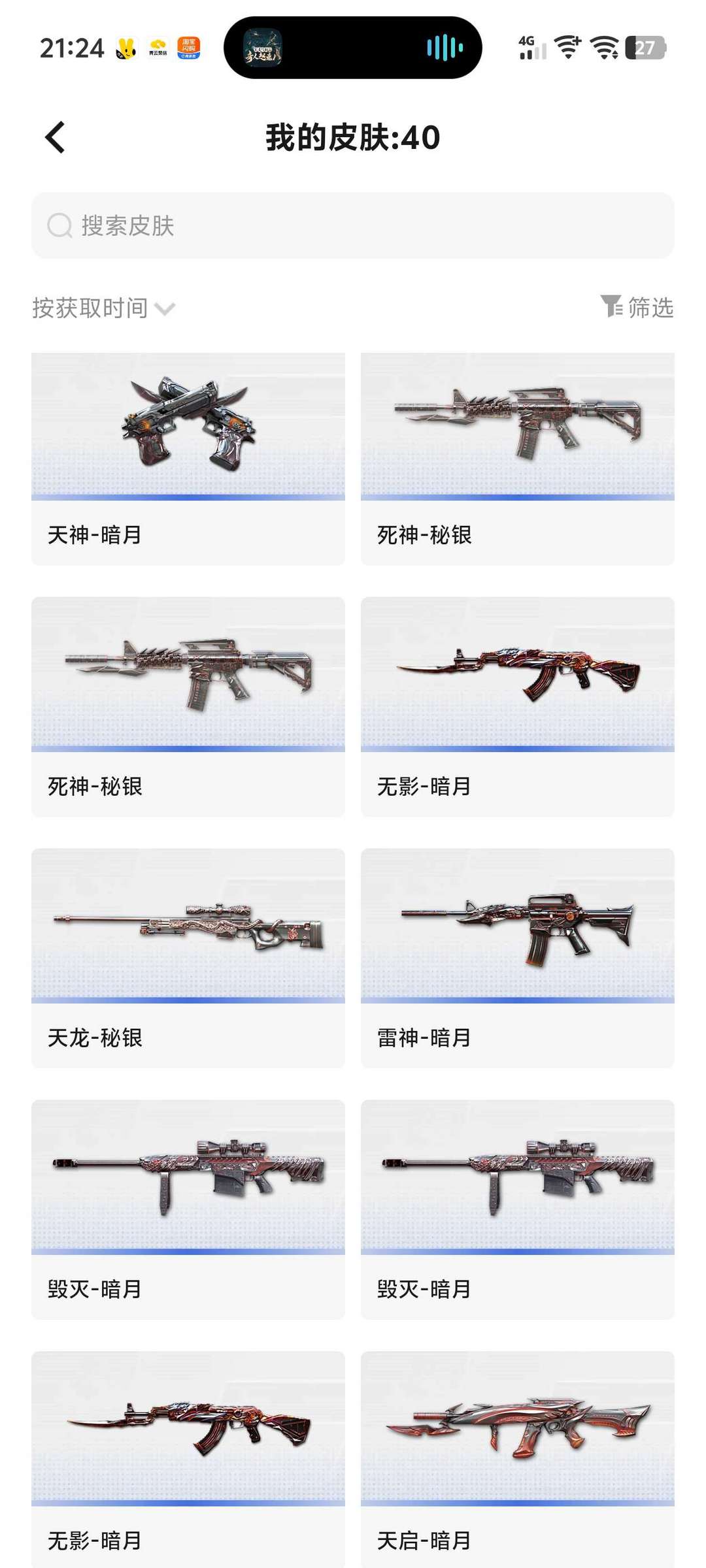Tap the yellow messenger icon in status bar
This screenshot has height=1568, width=706.
[x=128, y=46]
